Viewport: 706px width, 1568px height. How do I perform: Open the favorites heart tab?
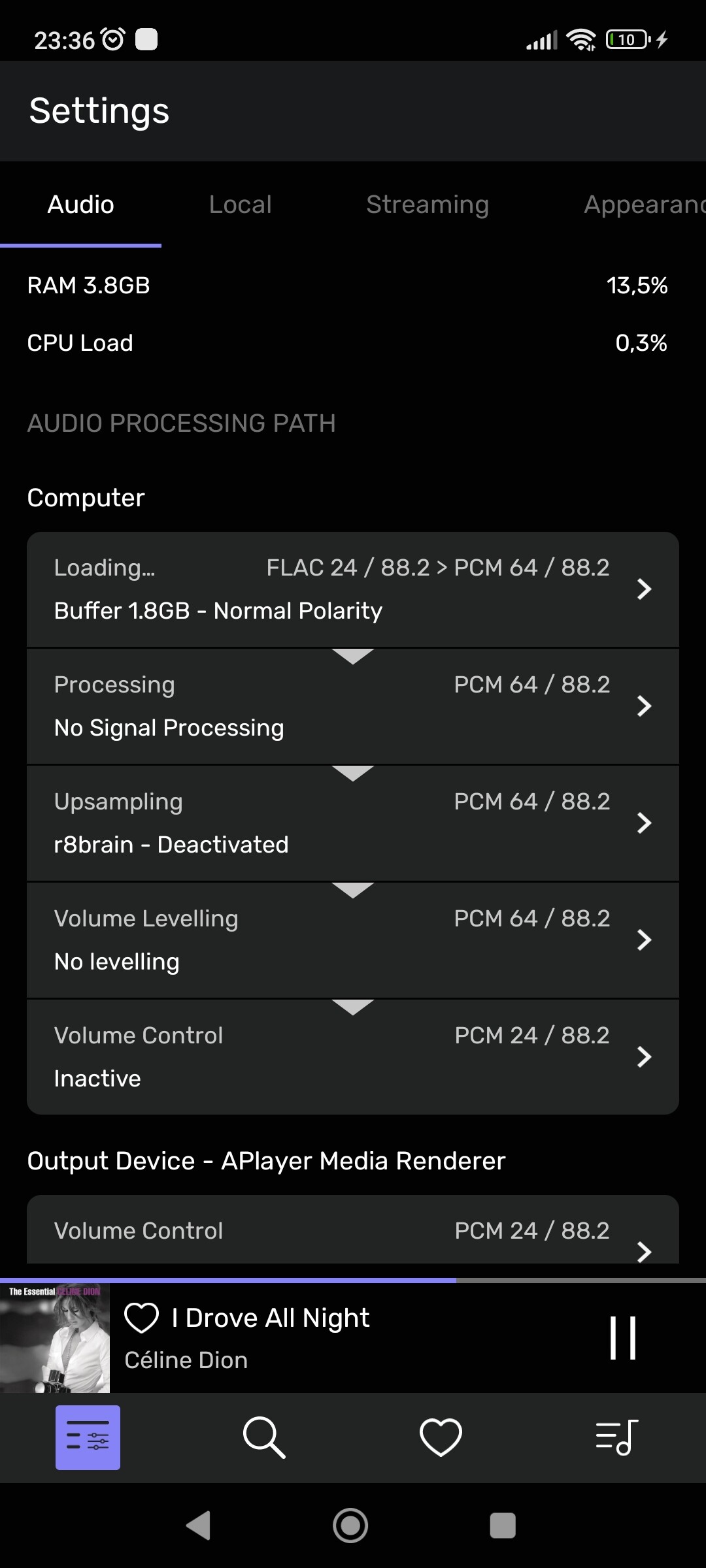pyautogui.click(x=441, y=1437)
